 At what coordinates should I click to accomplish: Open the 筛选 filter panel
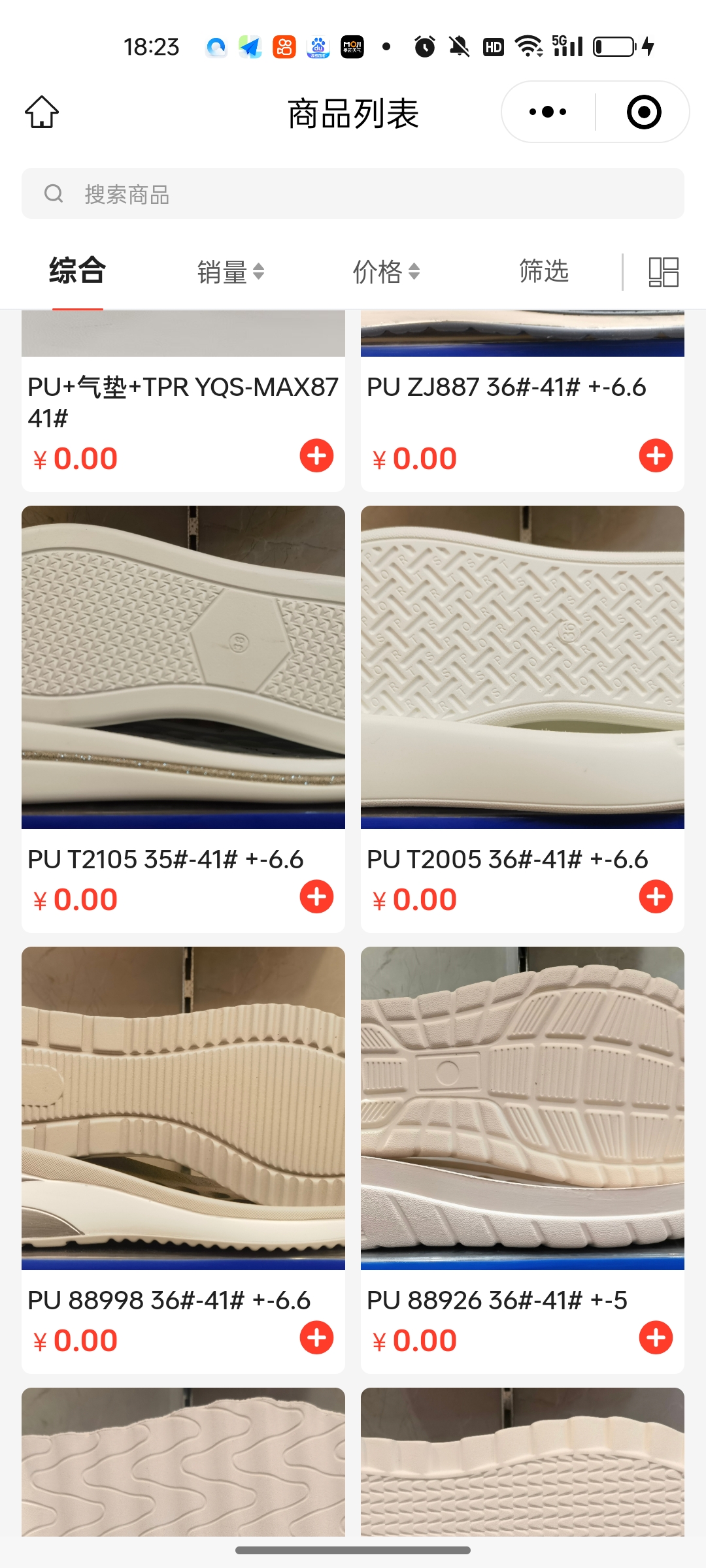tap(543, 271)
